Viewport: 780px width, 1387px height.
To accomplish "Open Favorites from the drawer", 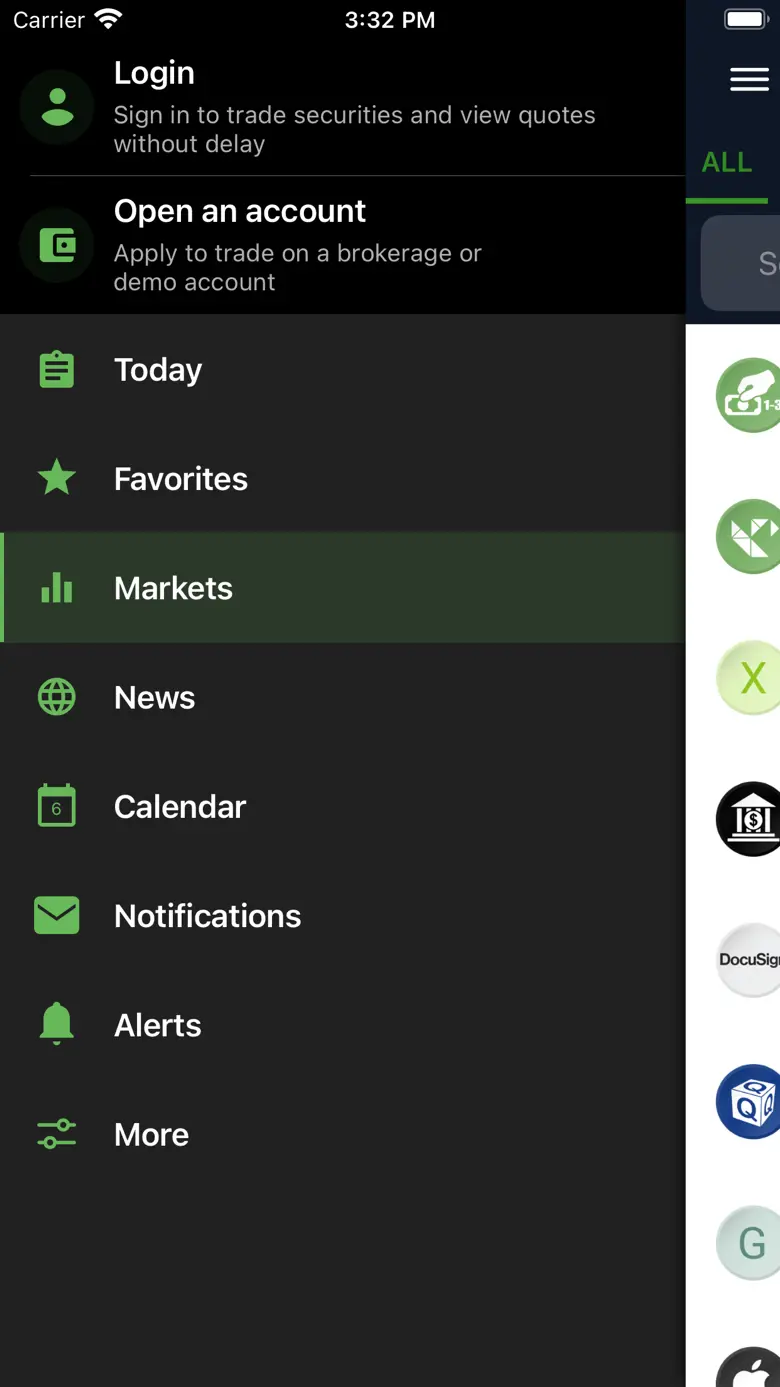I will click(343, 479).
